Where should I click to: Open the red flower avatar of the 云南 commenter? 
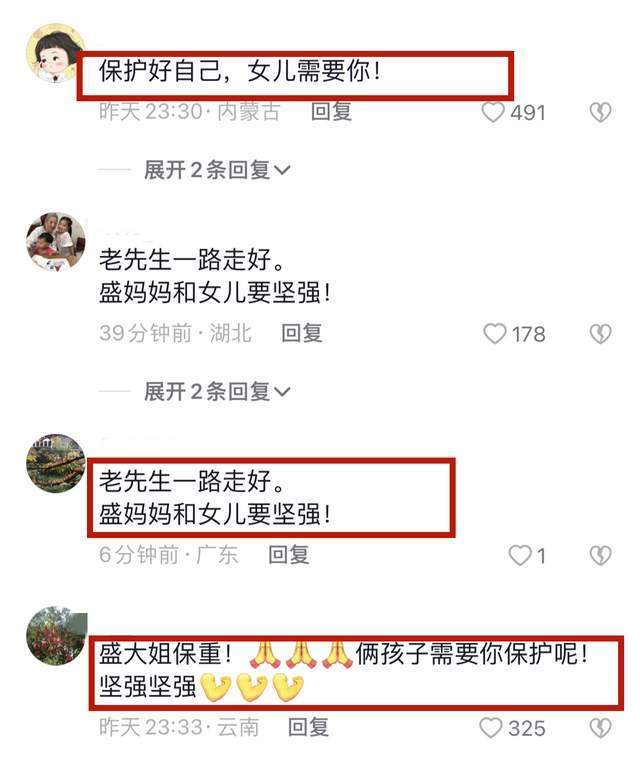pyautogui.click(x=56, y=636)
